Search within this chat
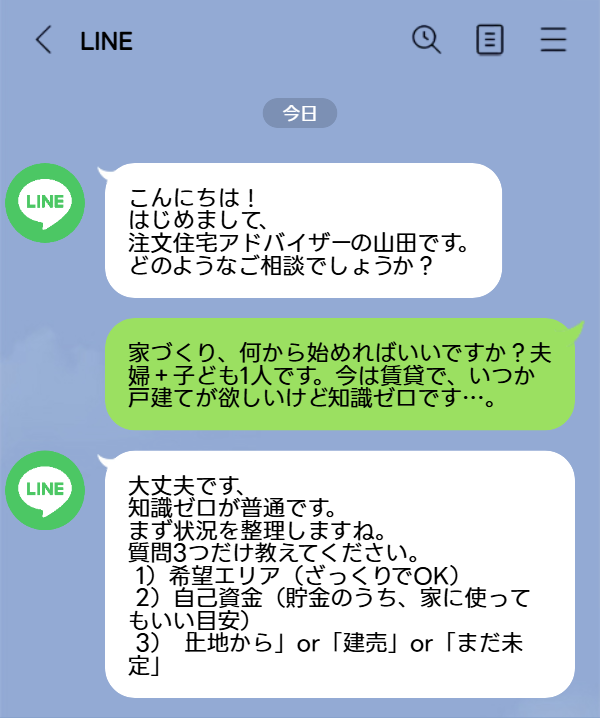This screenshot has height=718, width=600. [x=427, y=40]
